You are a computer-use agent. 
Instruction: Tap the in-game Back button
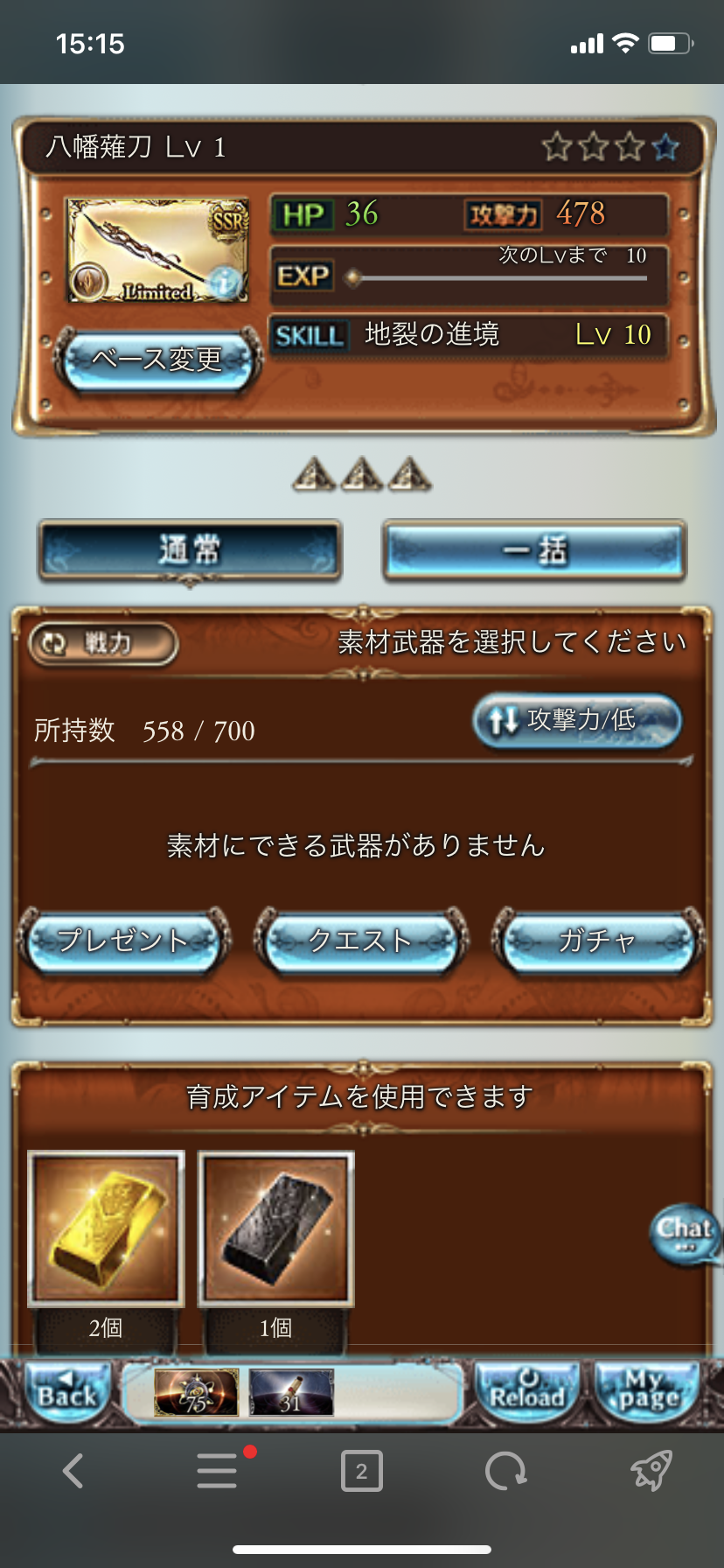[x=66, y=1391]
